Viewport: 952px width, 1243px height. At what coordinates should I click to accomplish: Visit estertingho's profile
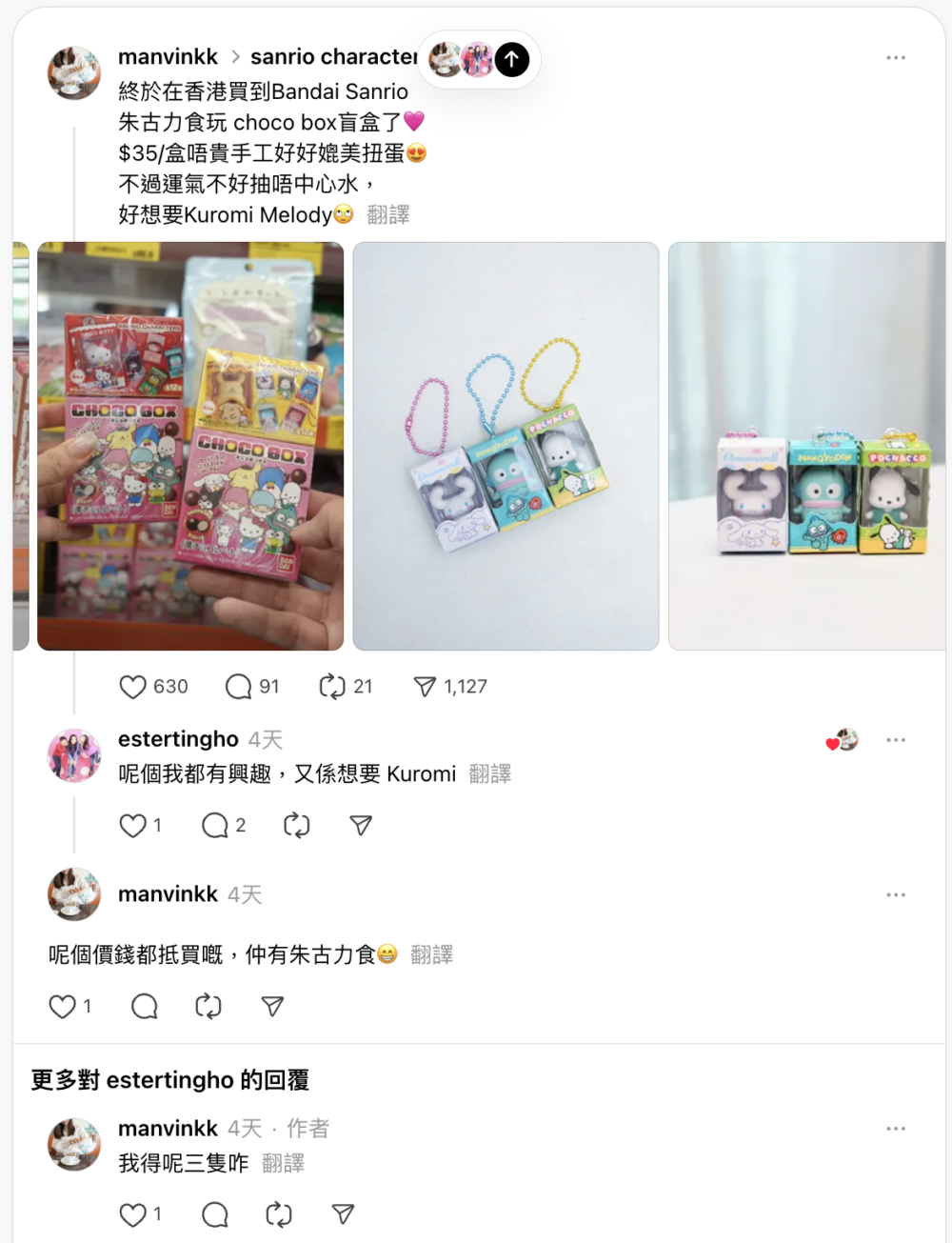pyautogui.click(x=178, y=739)
